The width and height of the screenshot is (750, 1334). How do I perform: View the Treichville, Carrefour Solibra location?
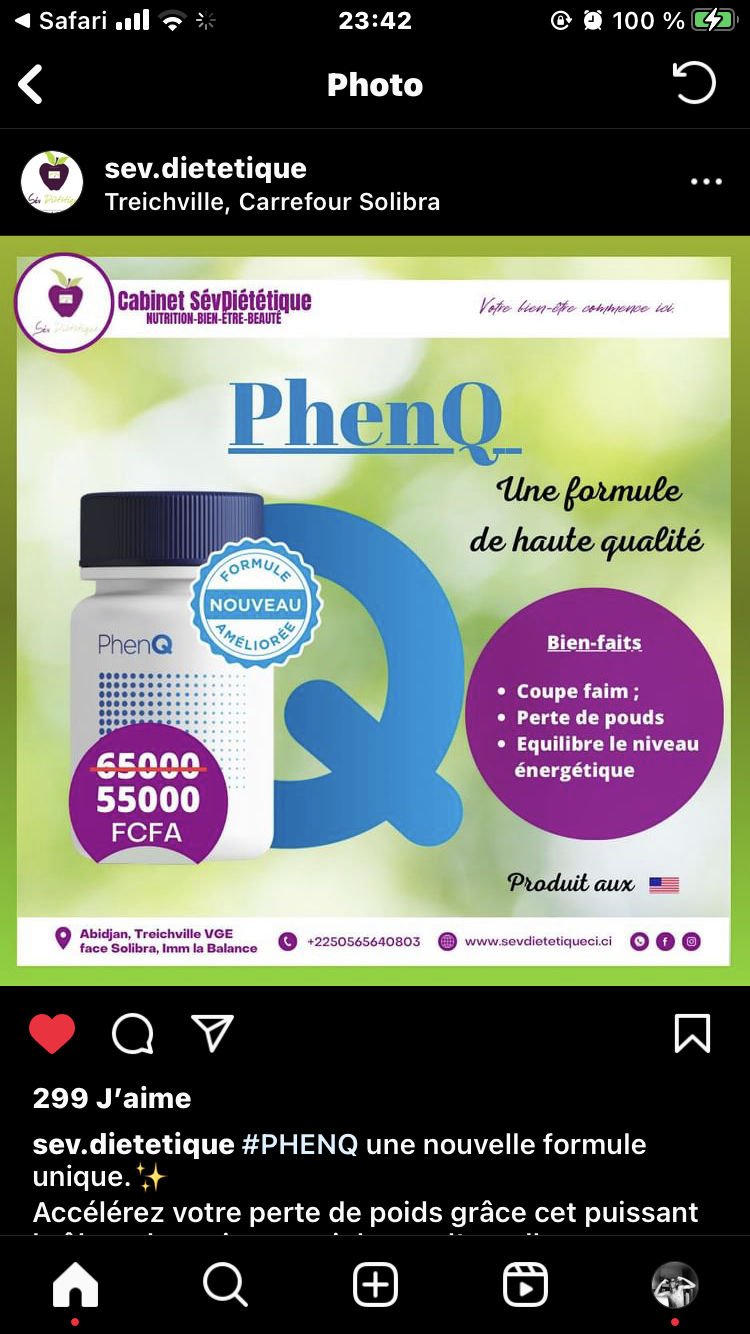click(x=272, y=202)
